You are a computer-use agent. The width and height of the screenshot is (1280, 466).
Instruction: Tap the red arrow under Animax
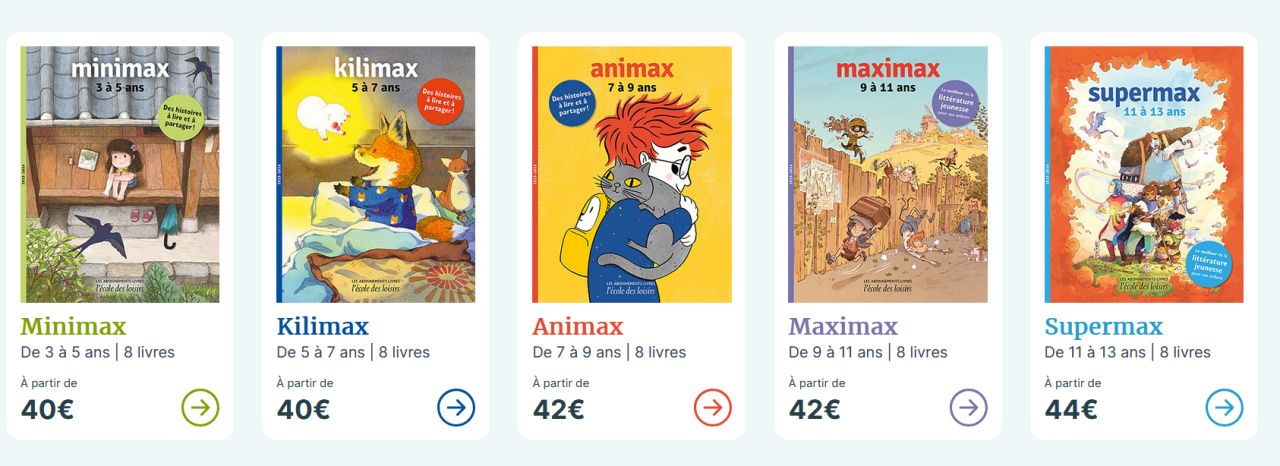click(712, 407)
